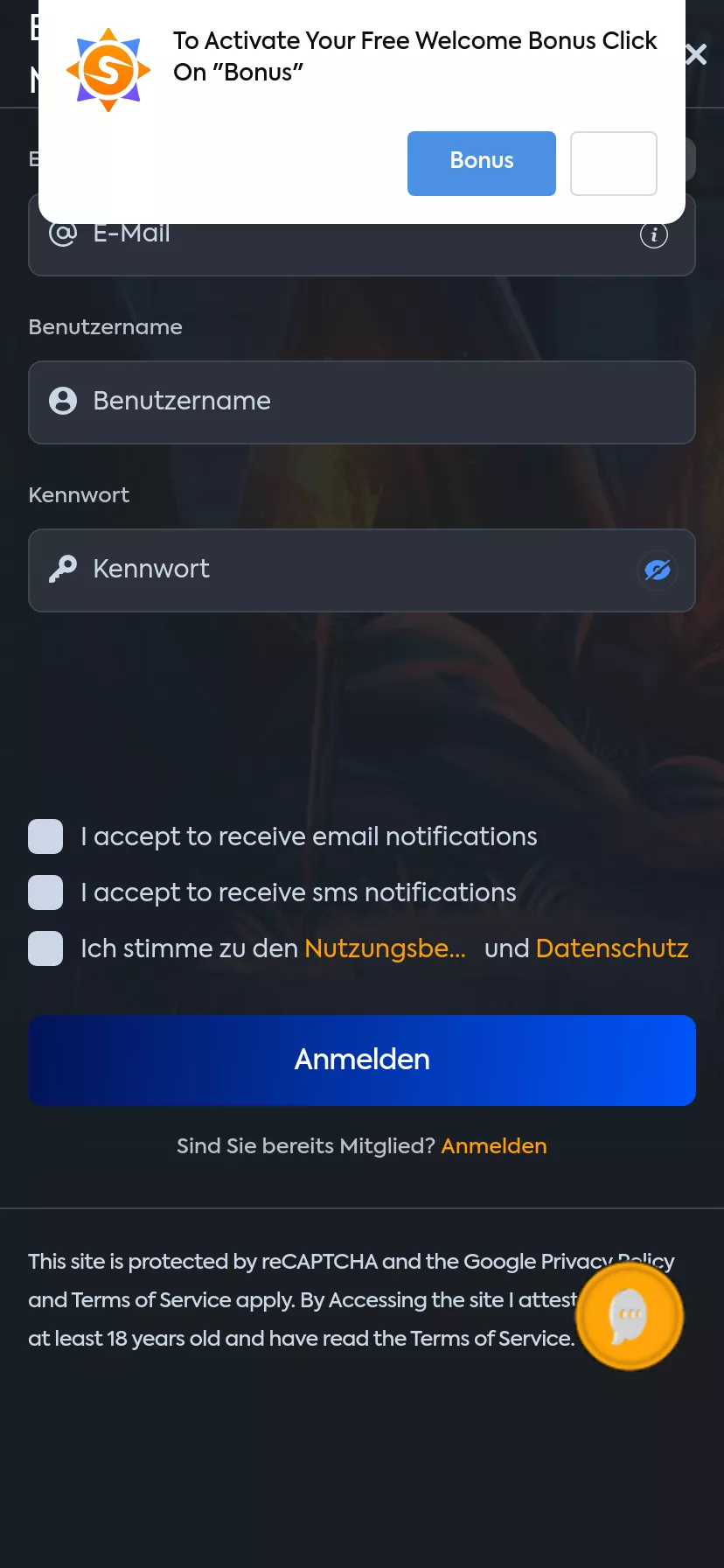Tap the empty white button beside Bonus

point(613,164)
